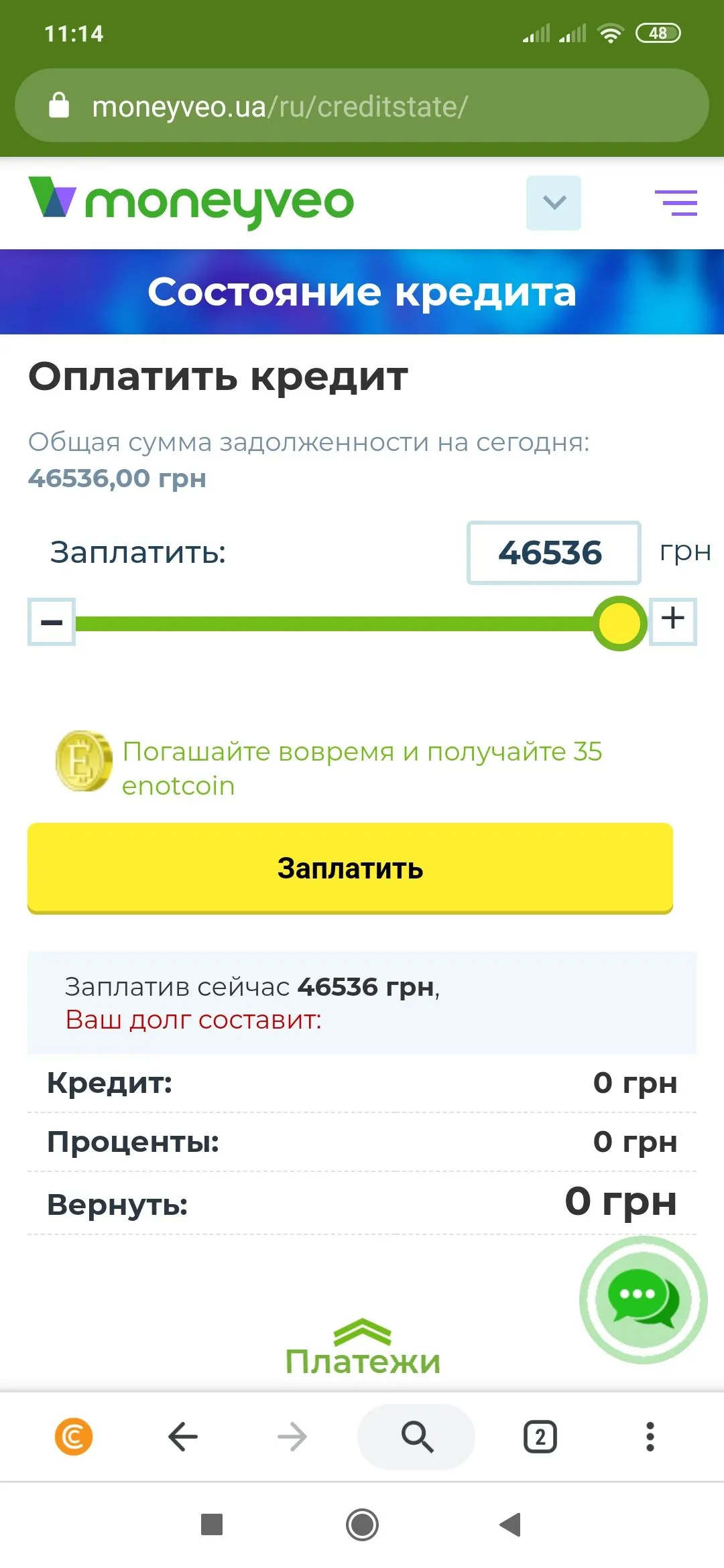
Task: Open the live chat bubble
Action: [x=643, y=1299]
